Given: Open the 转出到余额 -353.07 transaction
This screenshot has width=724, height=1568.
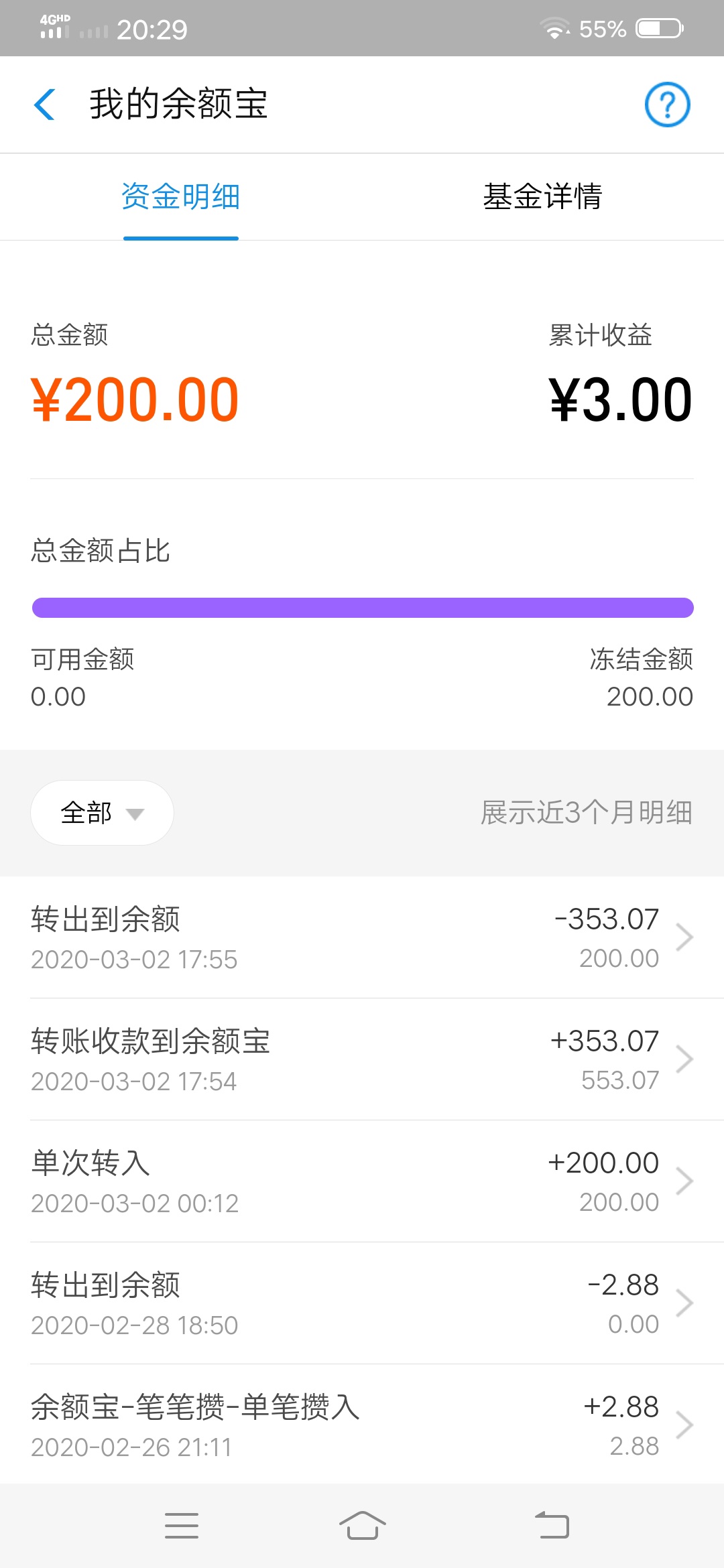Looking at the screenshot, I should [362, 937].
